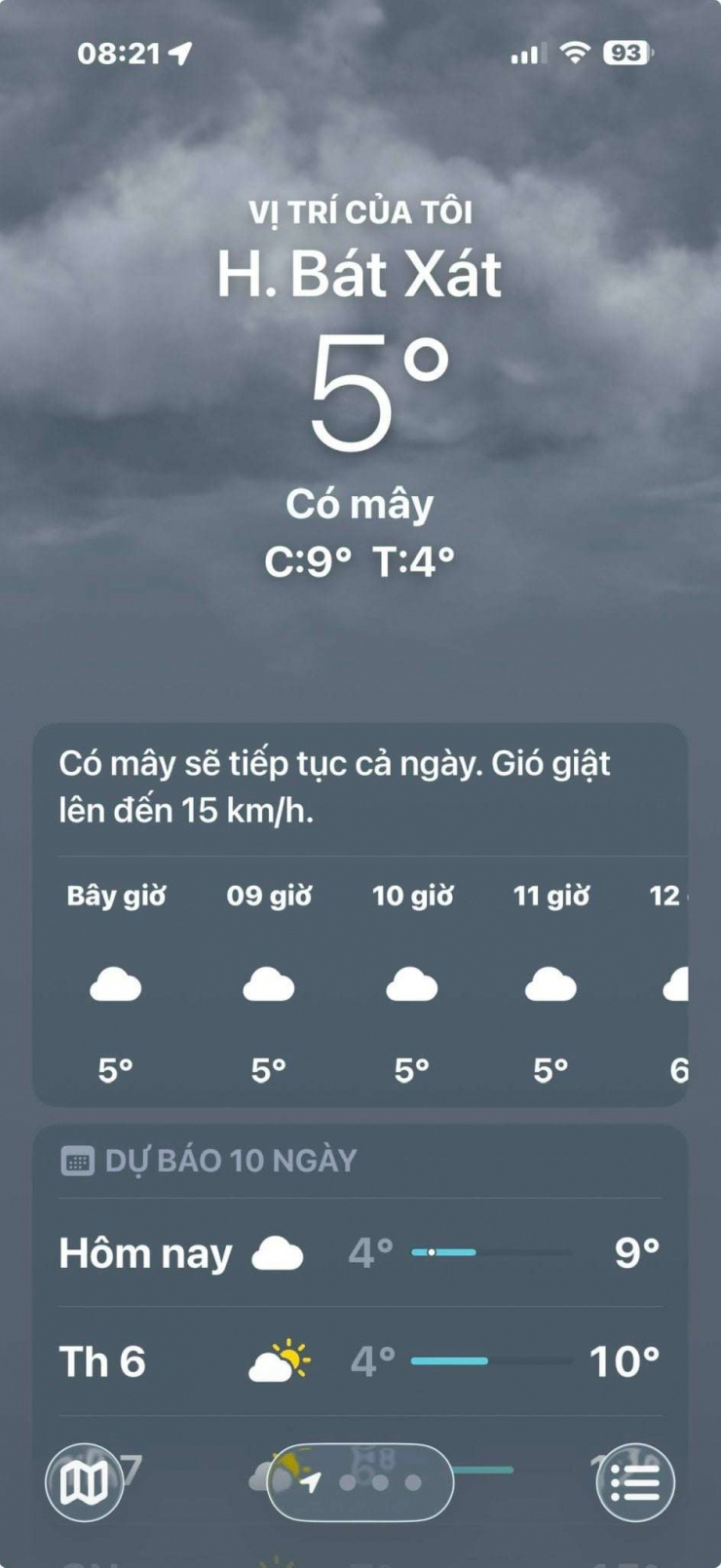Tap the cloud icon under "11 giờ"
721x1568 pixels.
tap(553, 985)
